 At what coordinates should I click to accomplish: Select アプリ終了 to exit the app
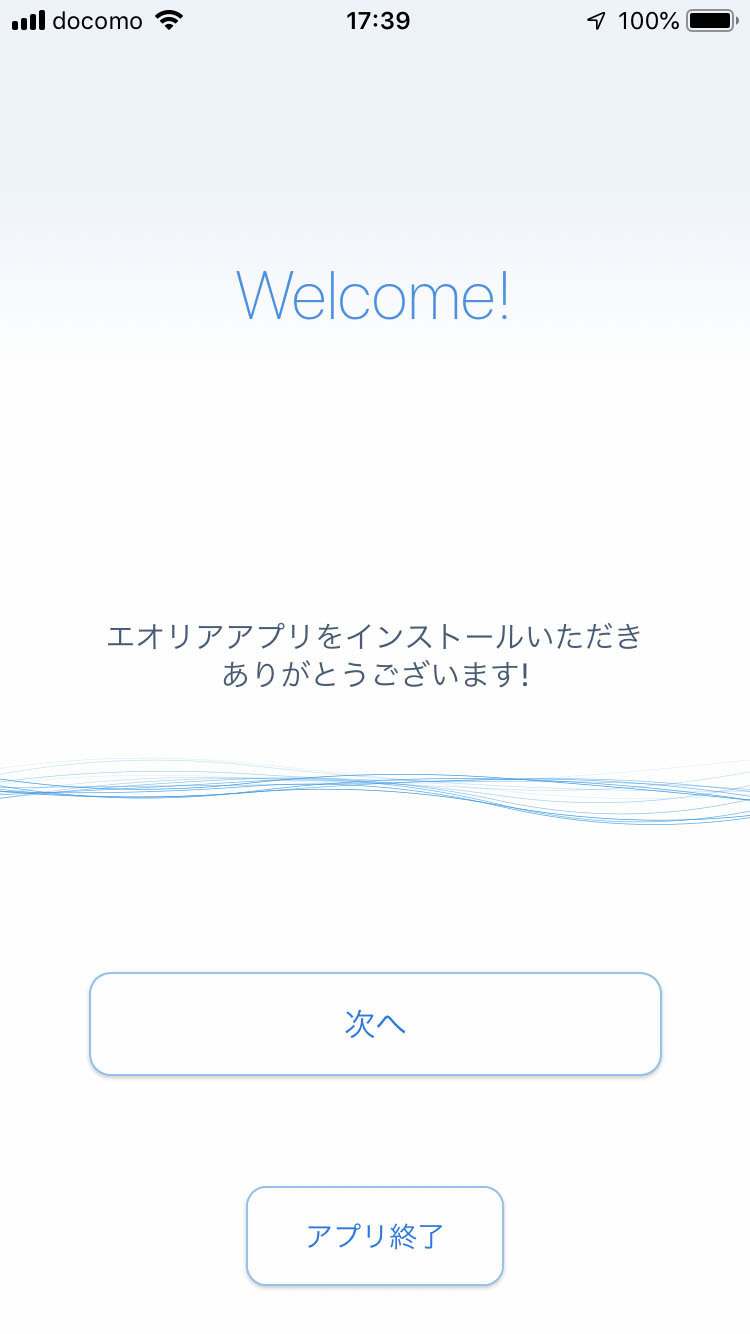375,1236
